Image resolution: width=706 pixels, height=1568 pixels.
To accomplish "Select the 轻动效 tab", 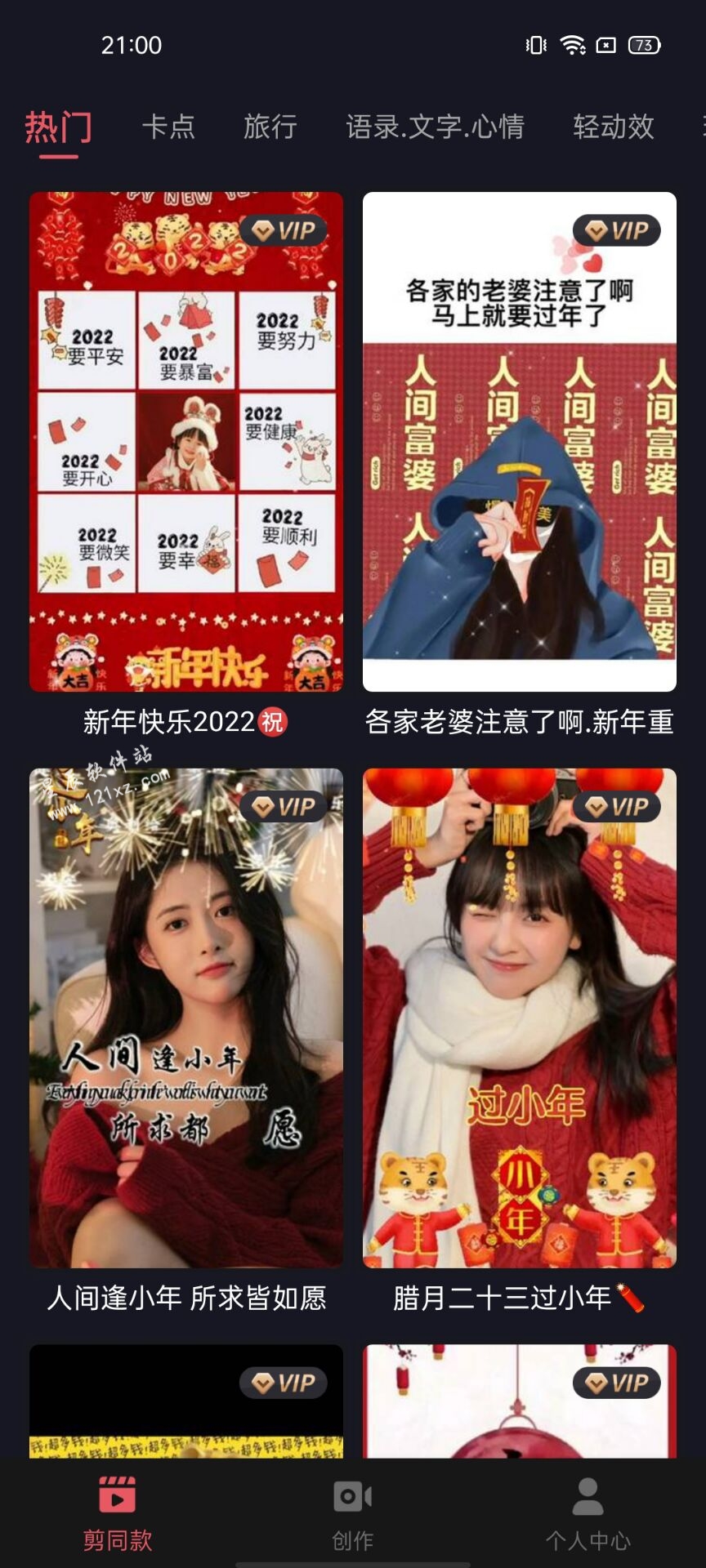I will [613, 127].
